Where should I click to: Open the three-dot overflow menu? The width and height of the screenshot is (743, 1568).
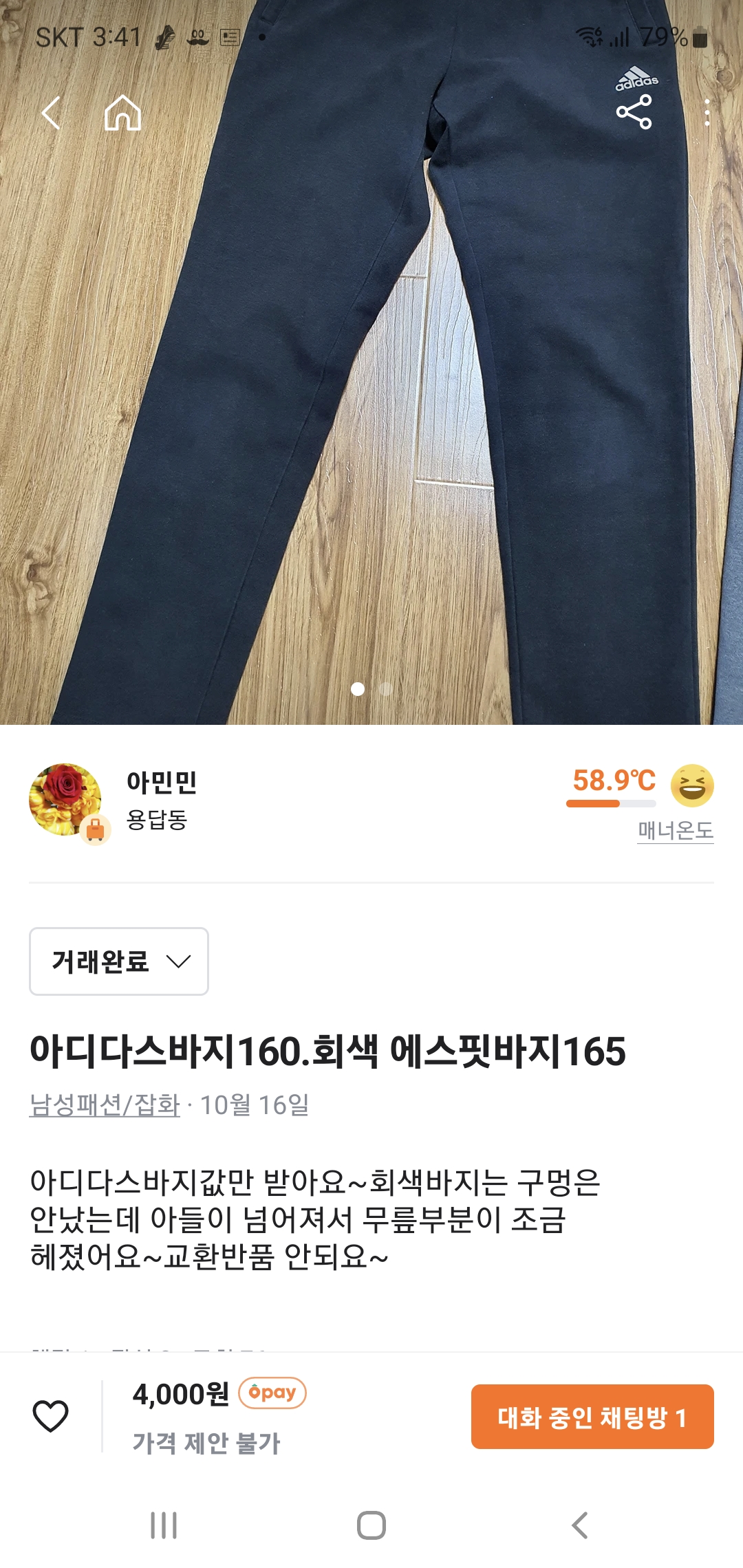click(x=707, y=113)
